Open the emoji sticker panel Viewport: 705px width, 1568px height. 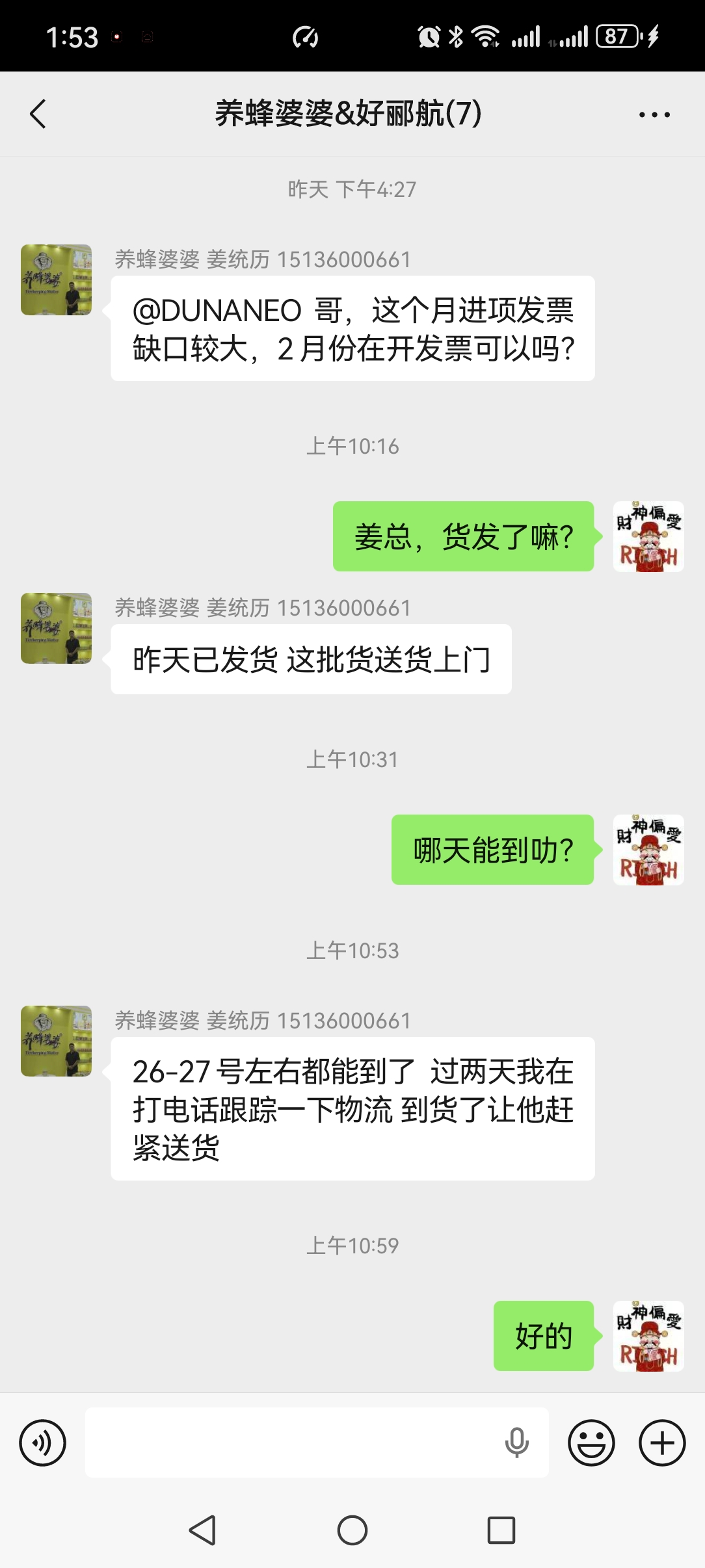(591, 1443)
